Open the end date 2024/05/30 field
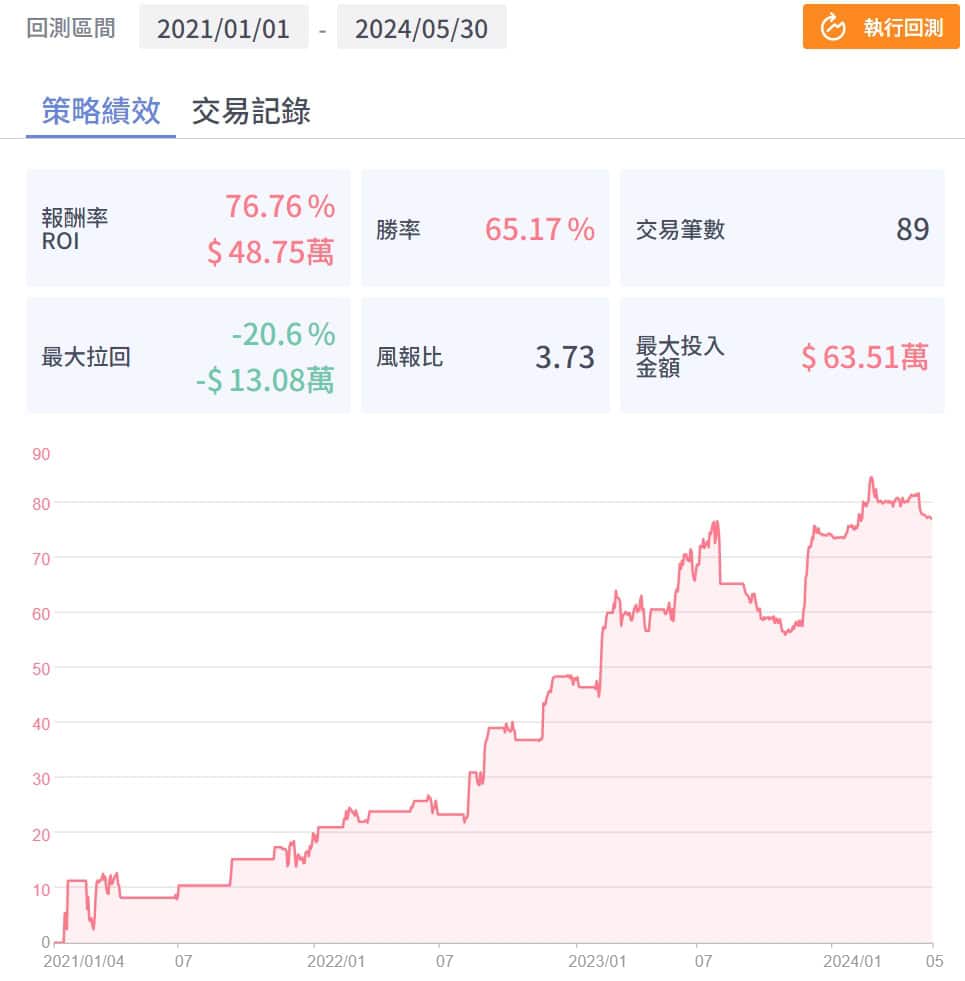 [421, 28]
